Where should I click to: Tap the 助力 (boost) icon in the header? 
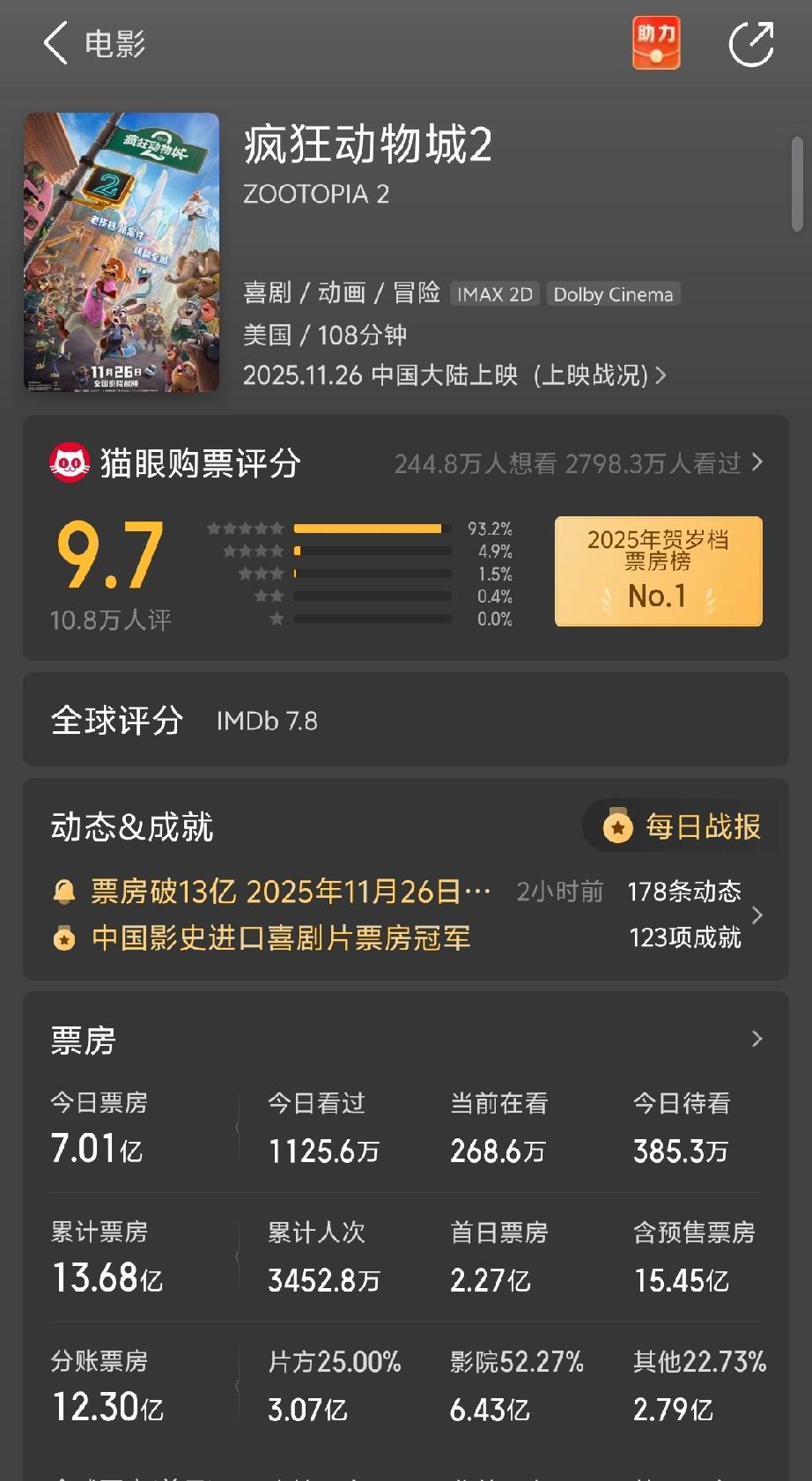(656, 43)
